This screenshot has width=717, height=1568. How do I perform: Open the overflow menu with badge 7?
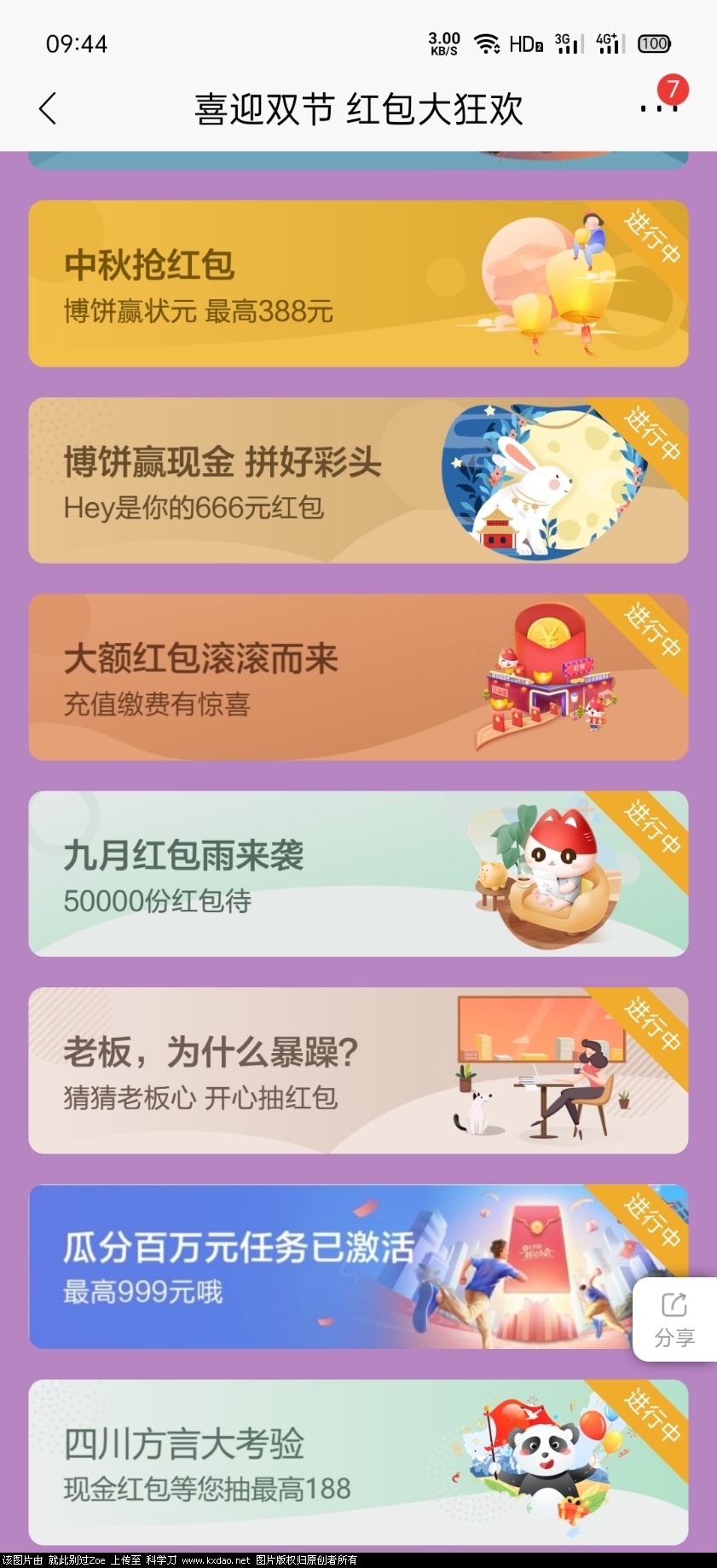point(657,107)
